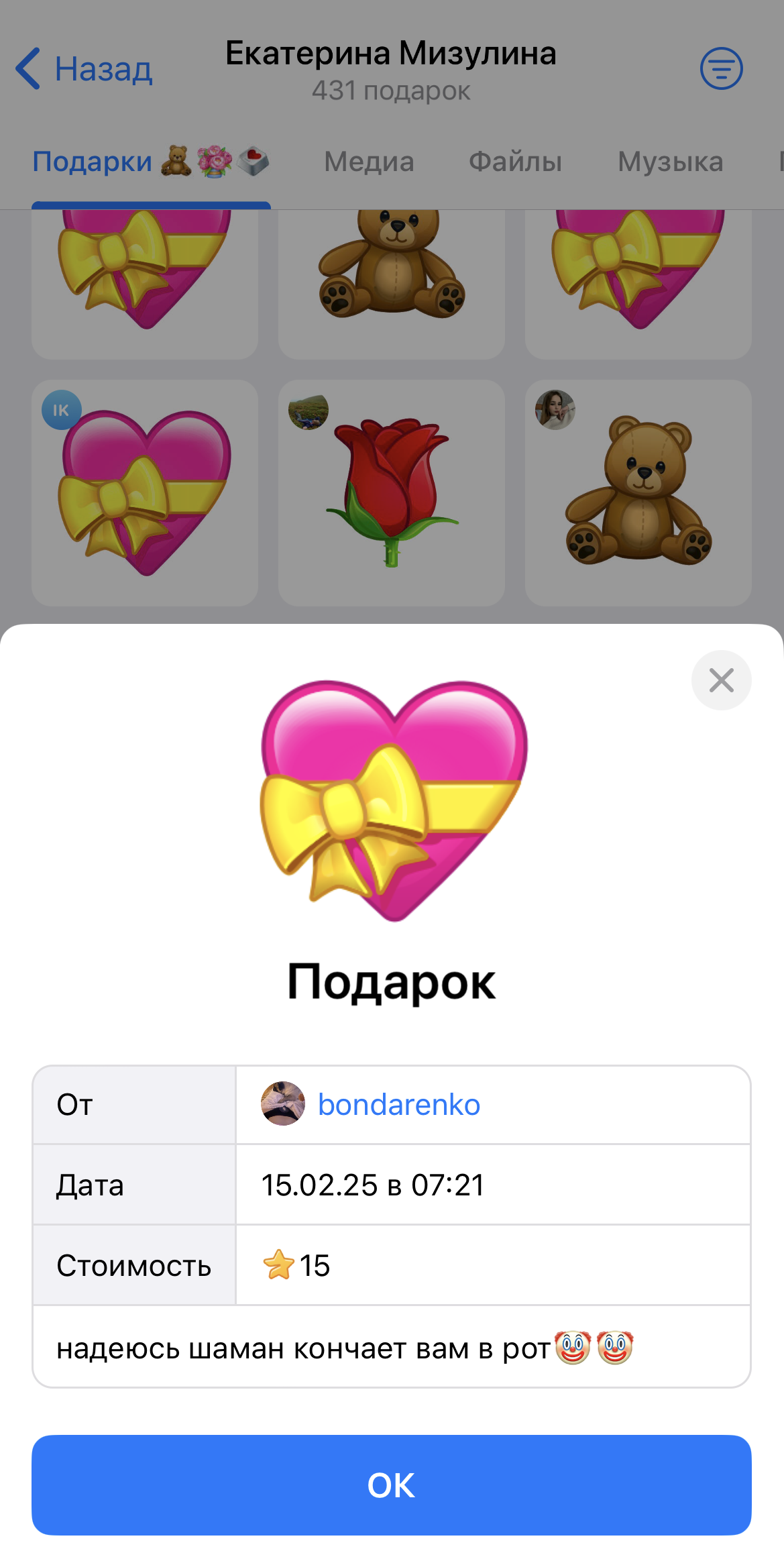Image resolution: width=784 pixels, height=1561 pixels.
Task: Confirm with the OK button
Action: [391, 1485]
